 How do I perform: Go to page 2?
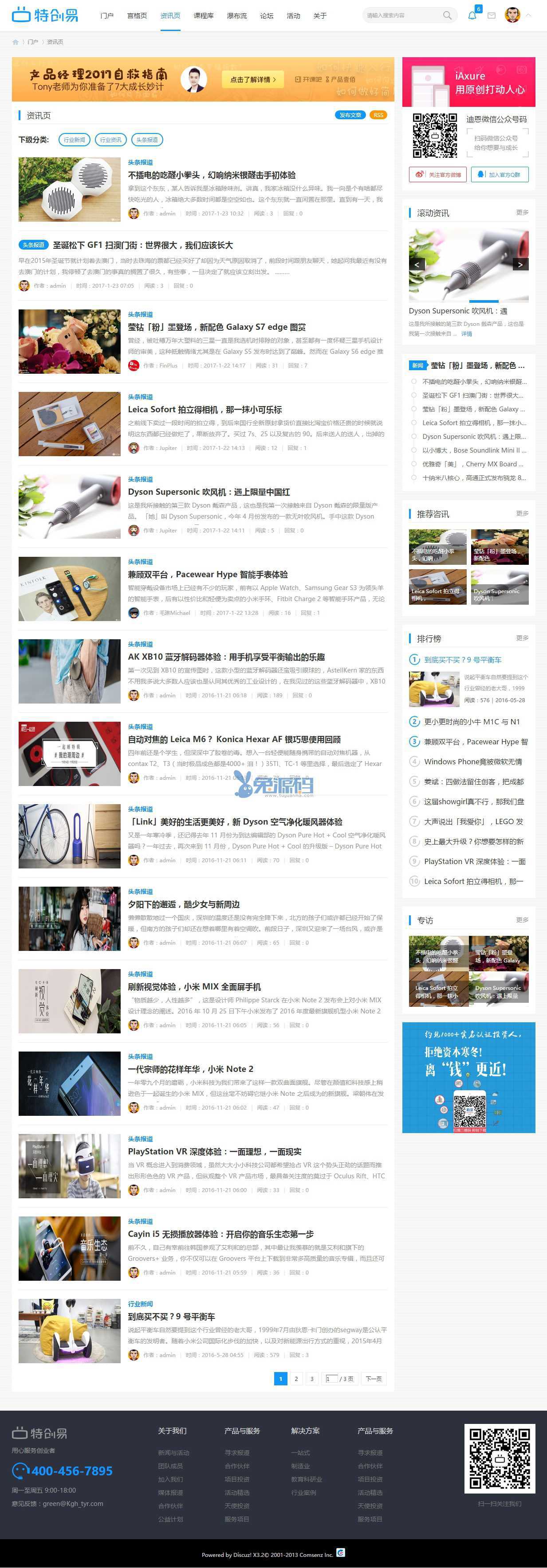[296, 1379]
